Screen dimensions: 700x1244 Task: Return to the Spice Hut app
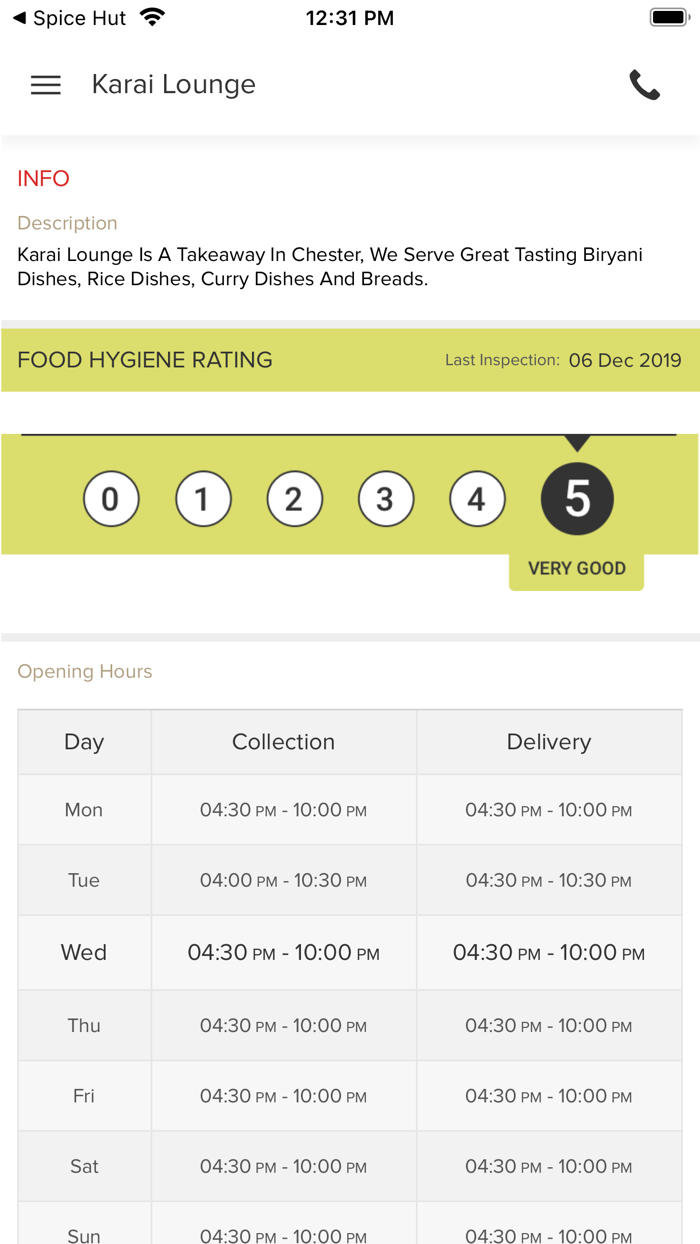68,18
